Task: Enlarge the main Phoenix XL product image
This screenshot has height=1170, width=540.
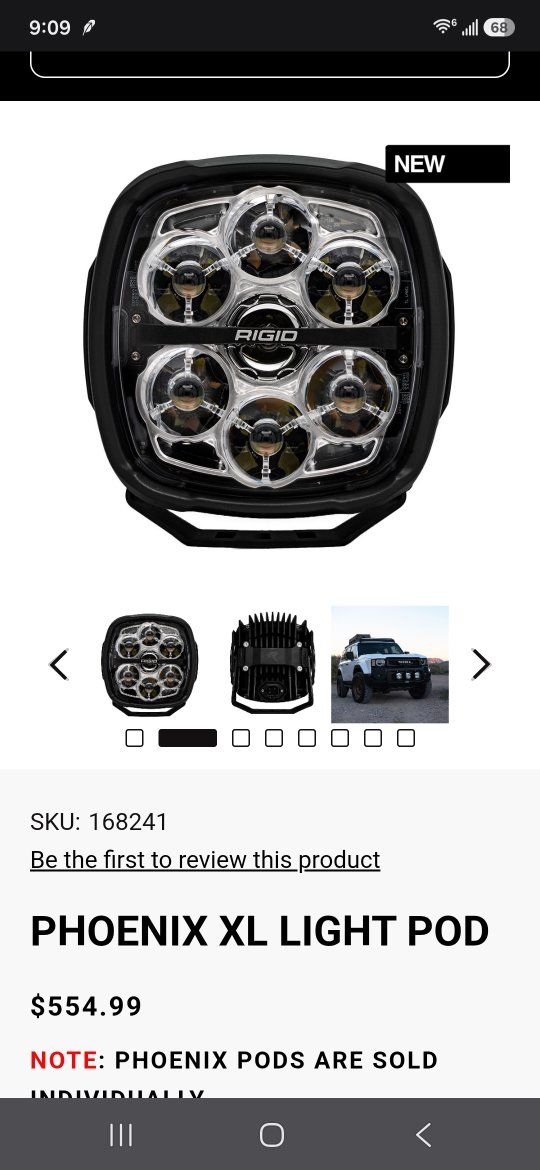Action: pos(269,349)
